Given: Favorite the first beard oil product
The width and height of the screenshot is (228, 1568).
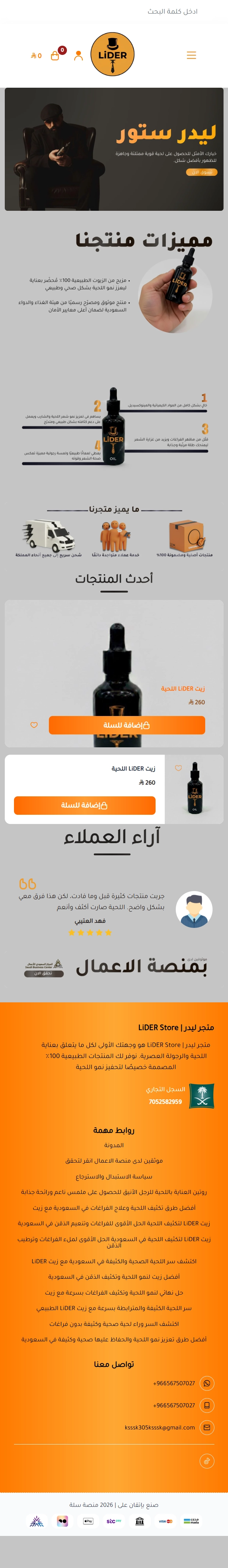Looking at the screenshot, I should coord(34,725).
